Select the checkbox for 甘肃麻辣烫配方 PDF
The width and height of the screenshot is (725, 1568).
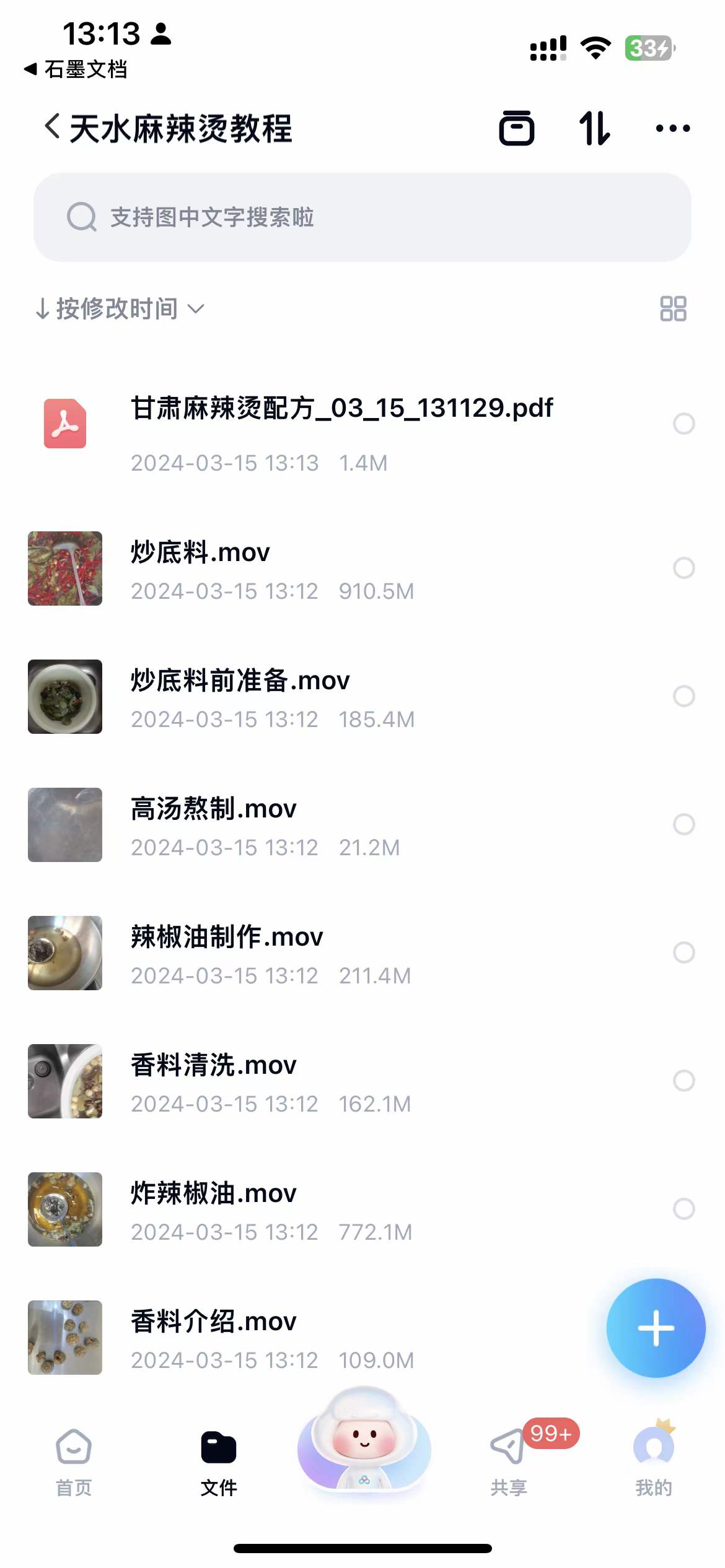(x=683, y=424)
